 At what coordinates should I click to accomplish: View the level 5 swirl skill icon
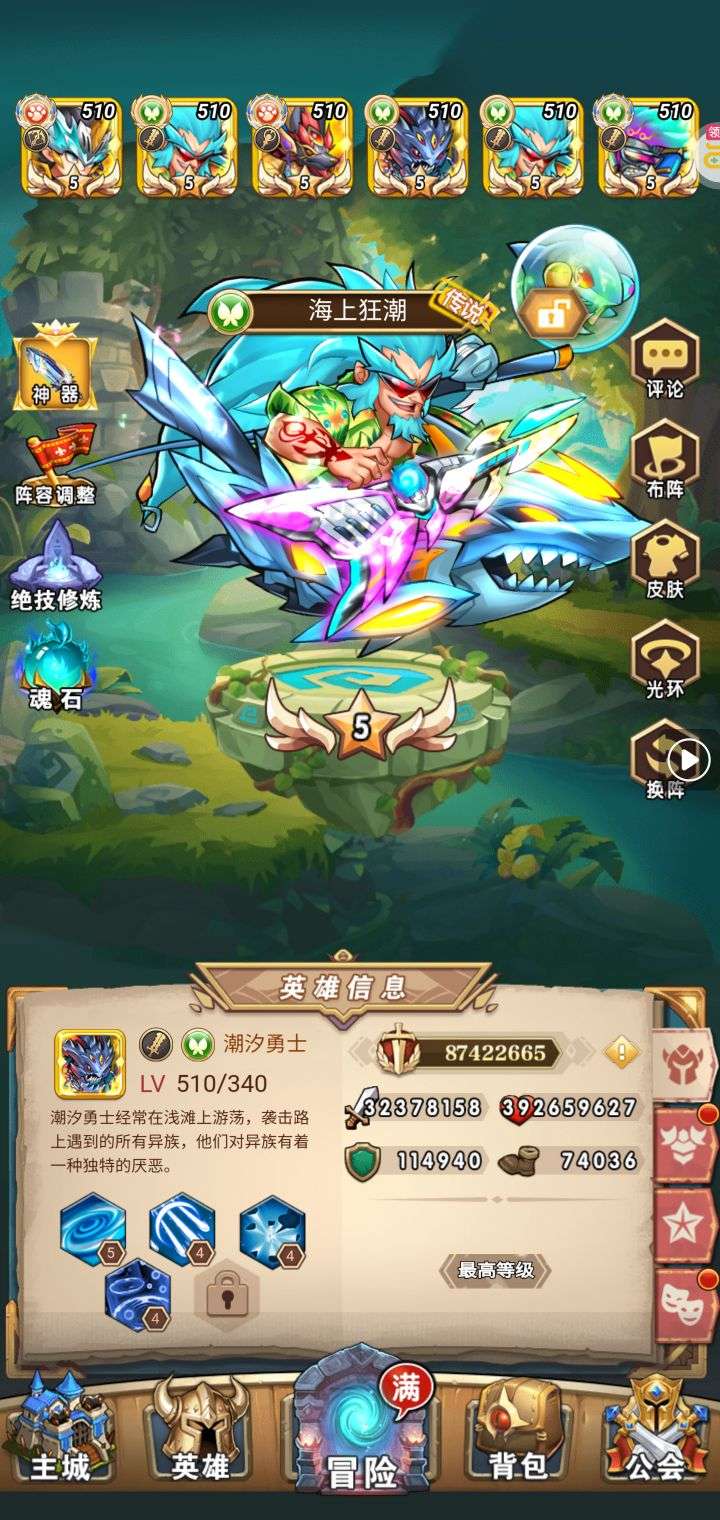[93, 1230]
